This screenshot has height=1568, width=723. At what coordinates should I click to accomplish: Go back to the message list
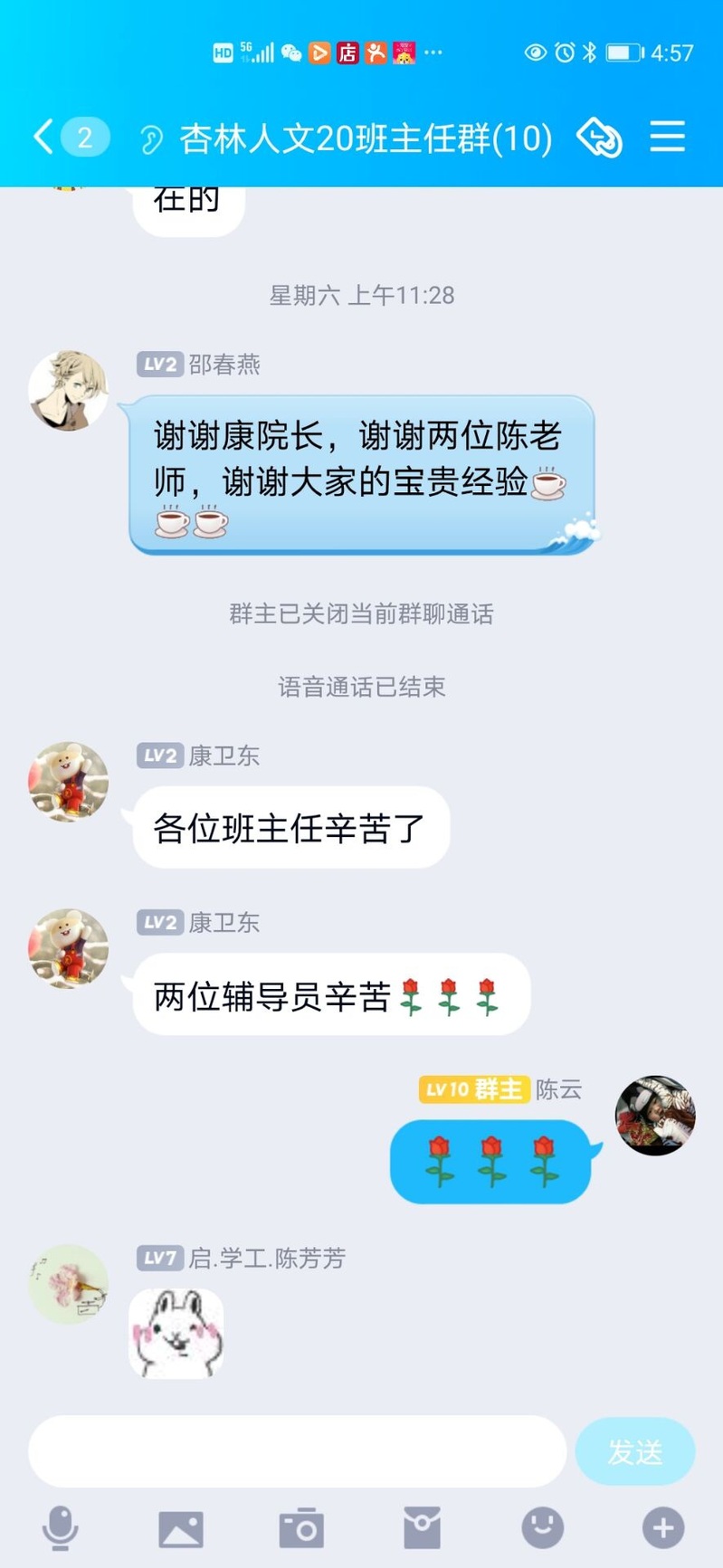(43, 138)
